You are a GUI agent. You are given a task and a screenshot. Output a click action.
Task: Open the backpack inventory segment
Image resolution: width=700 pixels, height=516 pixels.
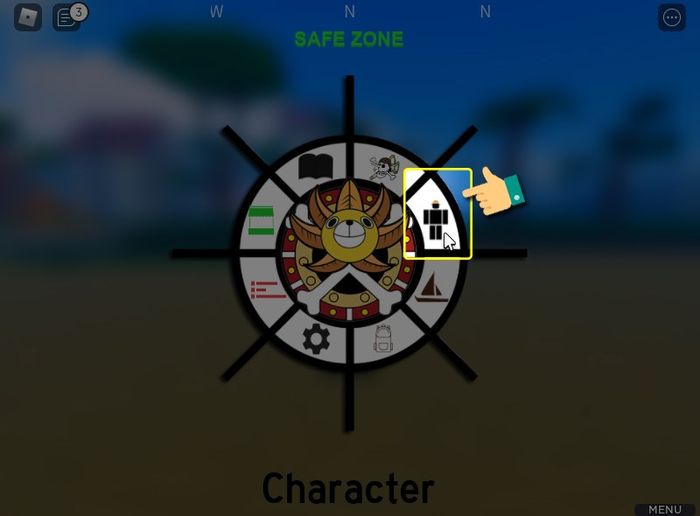[382, 340]
